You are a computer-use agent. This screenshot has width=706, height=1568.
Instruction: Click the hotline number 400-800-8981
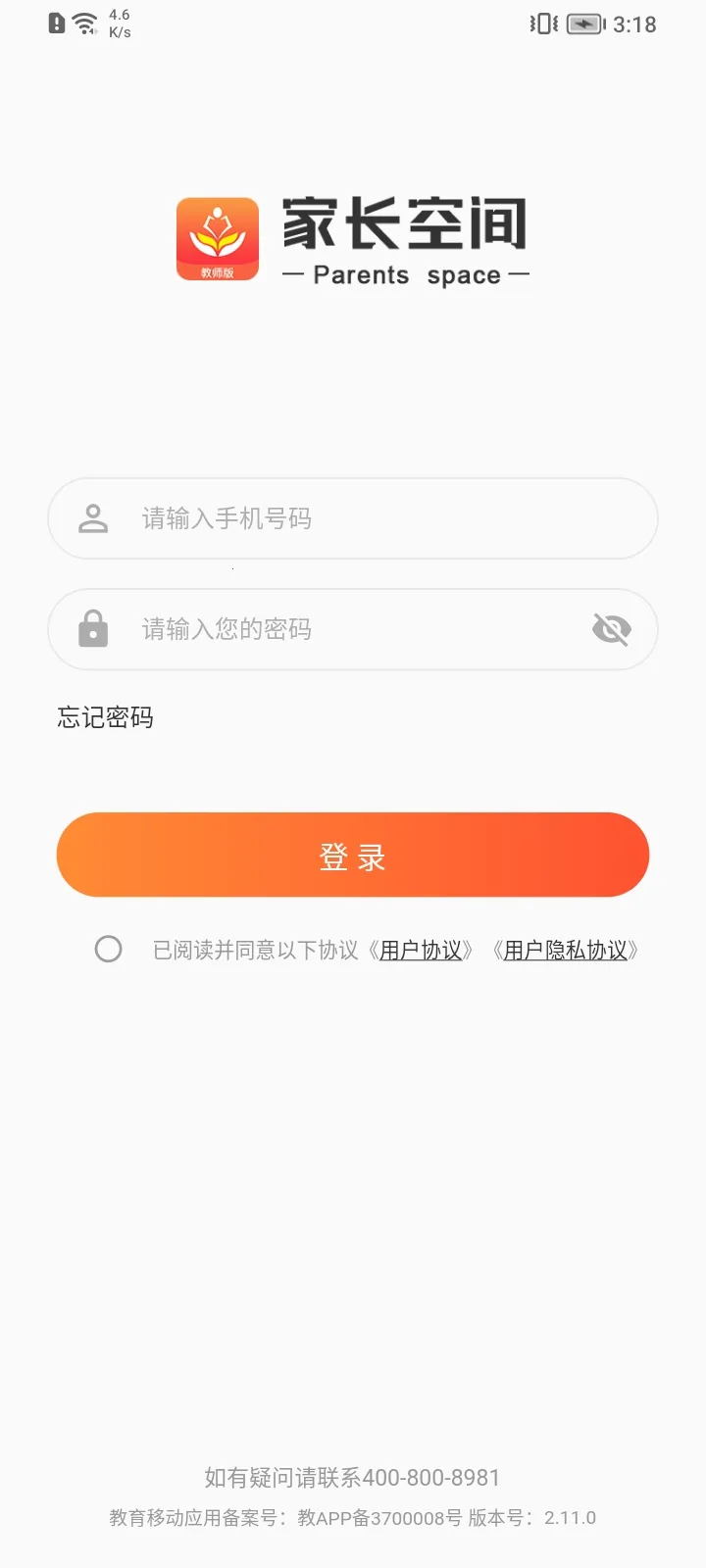(x=432, y=1478)
